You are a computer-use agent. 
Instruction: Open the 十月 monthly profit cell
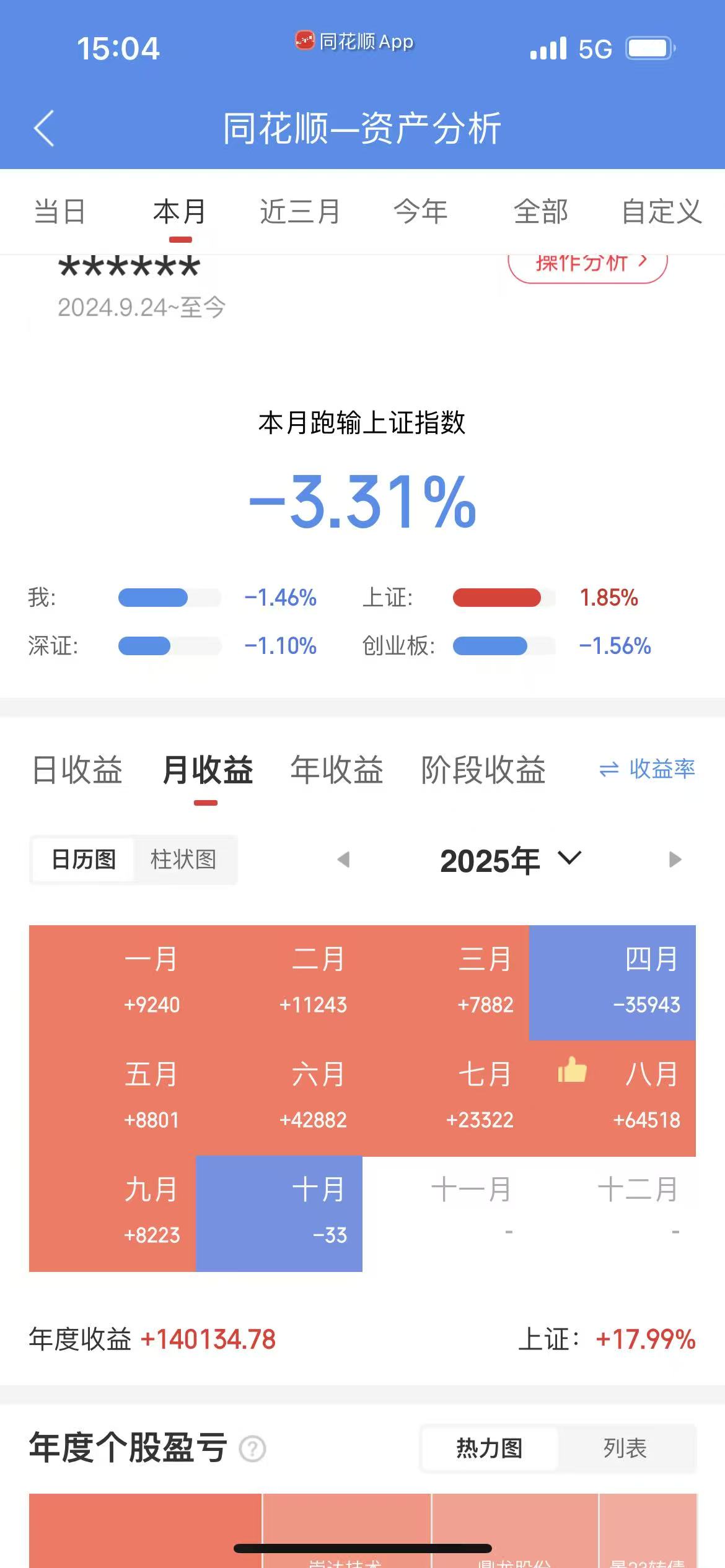tap(279, 1213)
